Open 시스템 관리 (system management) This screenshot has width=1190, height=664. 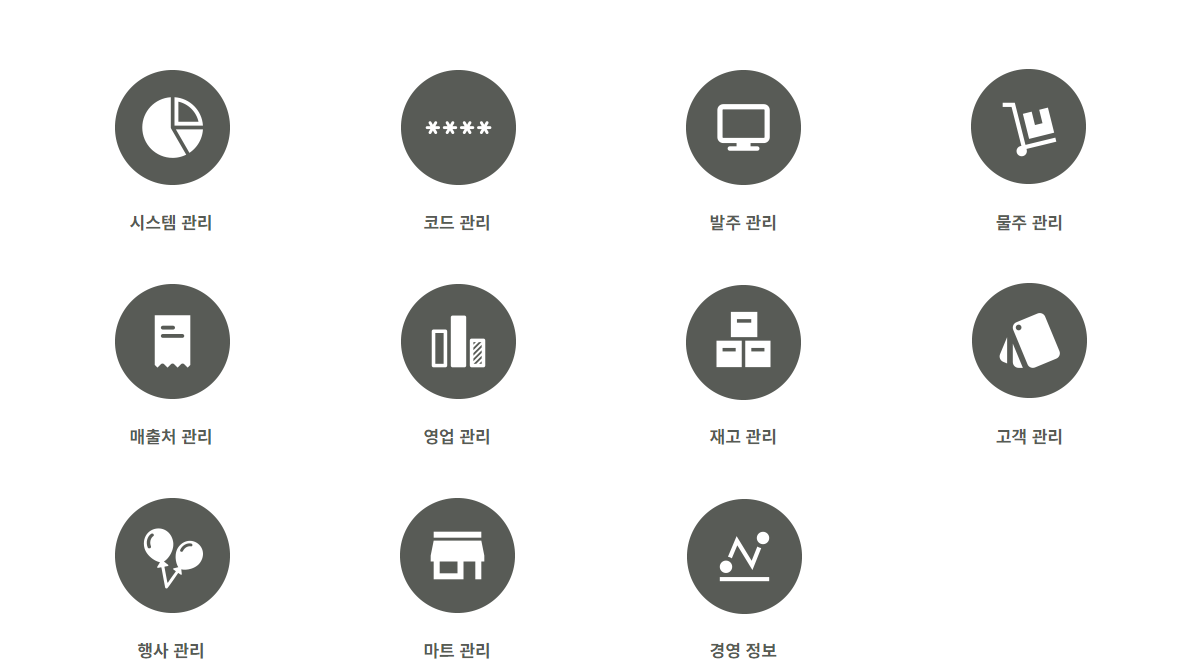(172, 128)
